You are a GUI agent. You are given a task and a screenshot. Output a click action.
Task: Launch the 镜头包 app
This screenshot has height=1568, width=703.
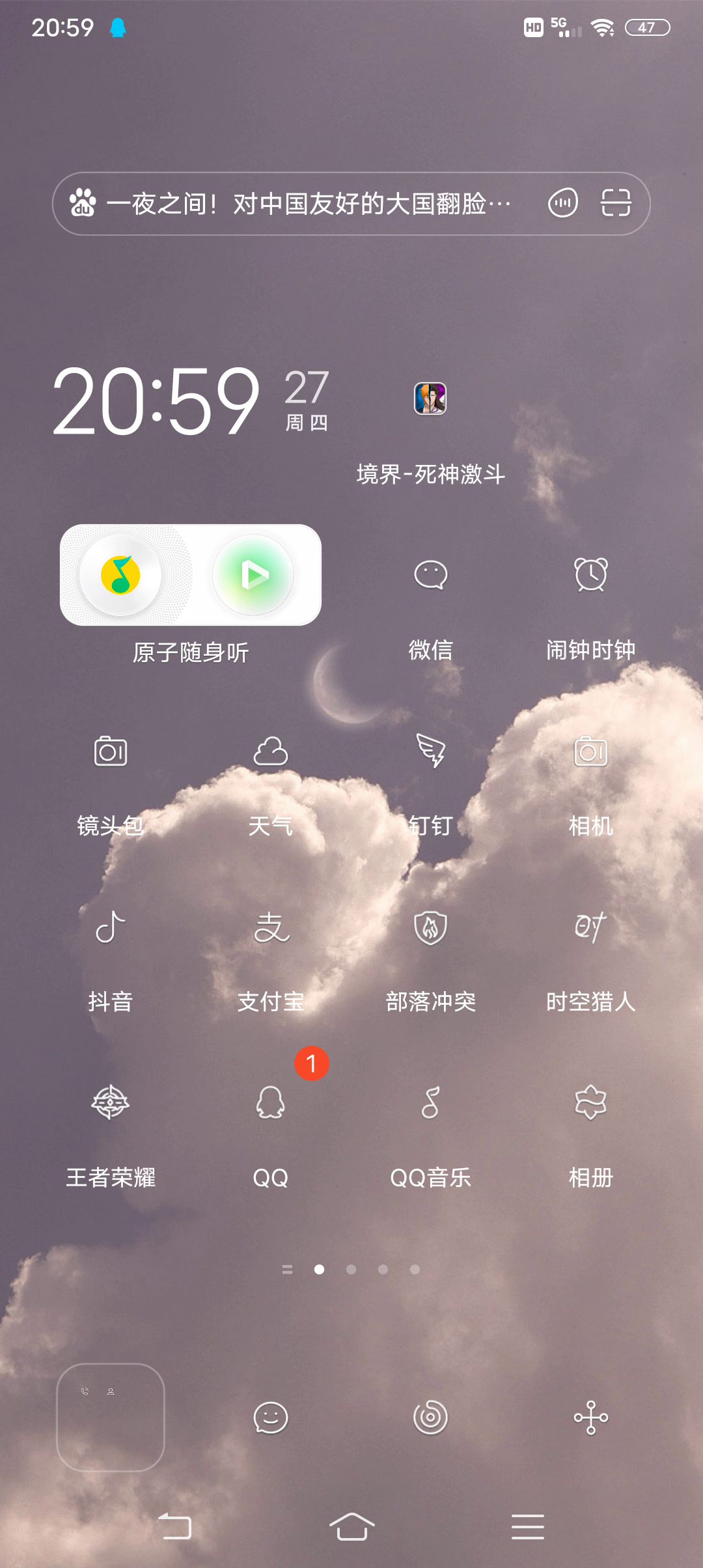pyautogui.click(x=111, y=752)
